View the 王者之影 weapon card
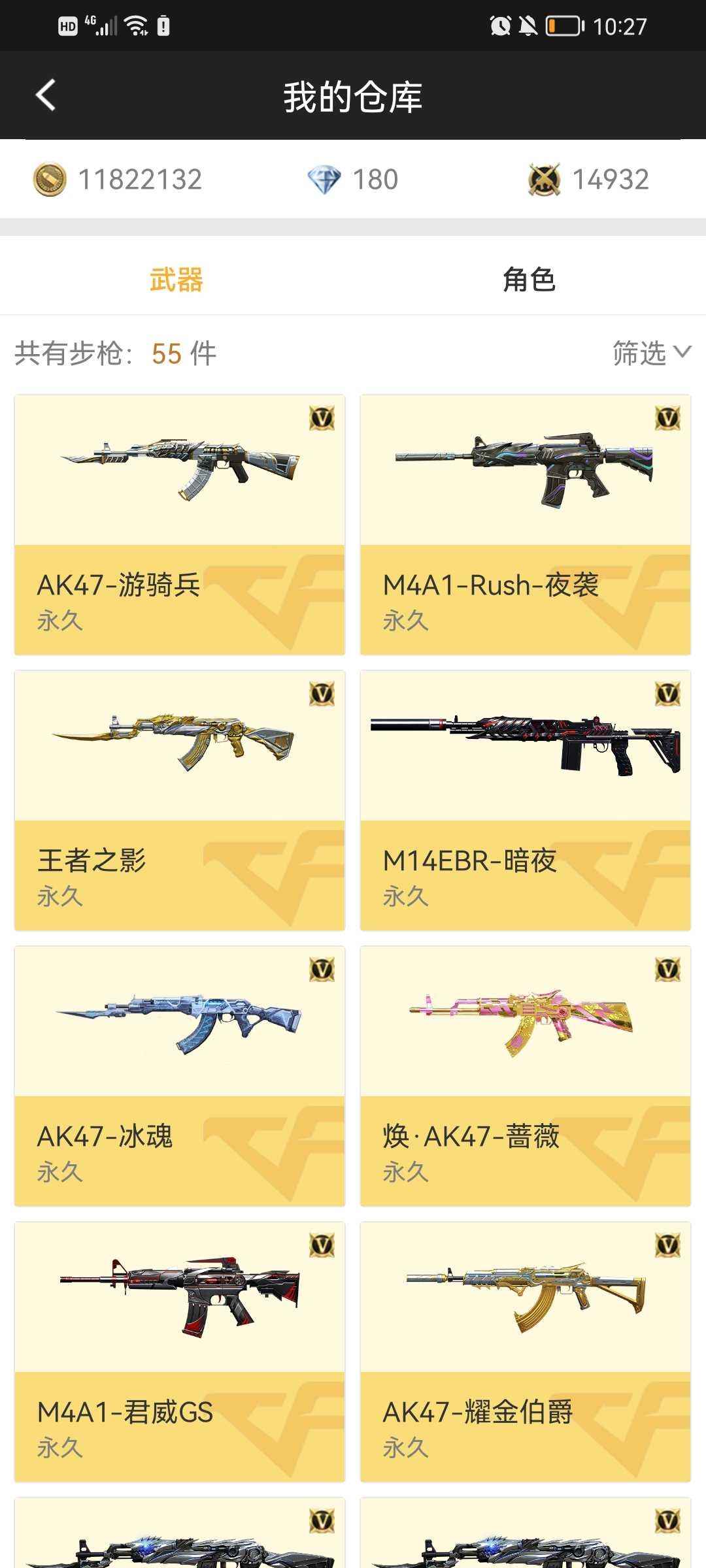Screen dimensions: 706x1568 click(180, 800)
